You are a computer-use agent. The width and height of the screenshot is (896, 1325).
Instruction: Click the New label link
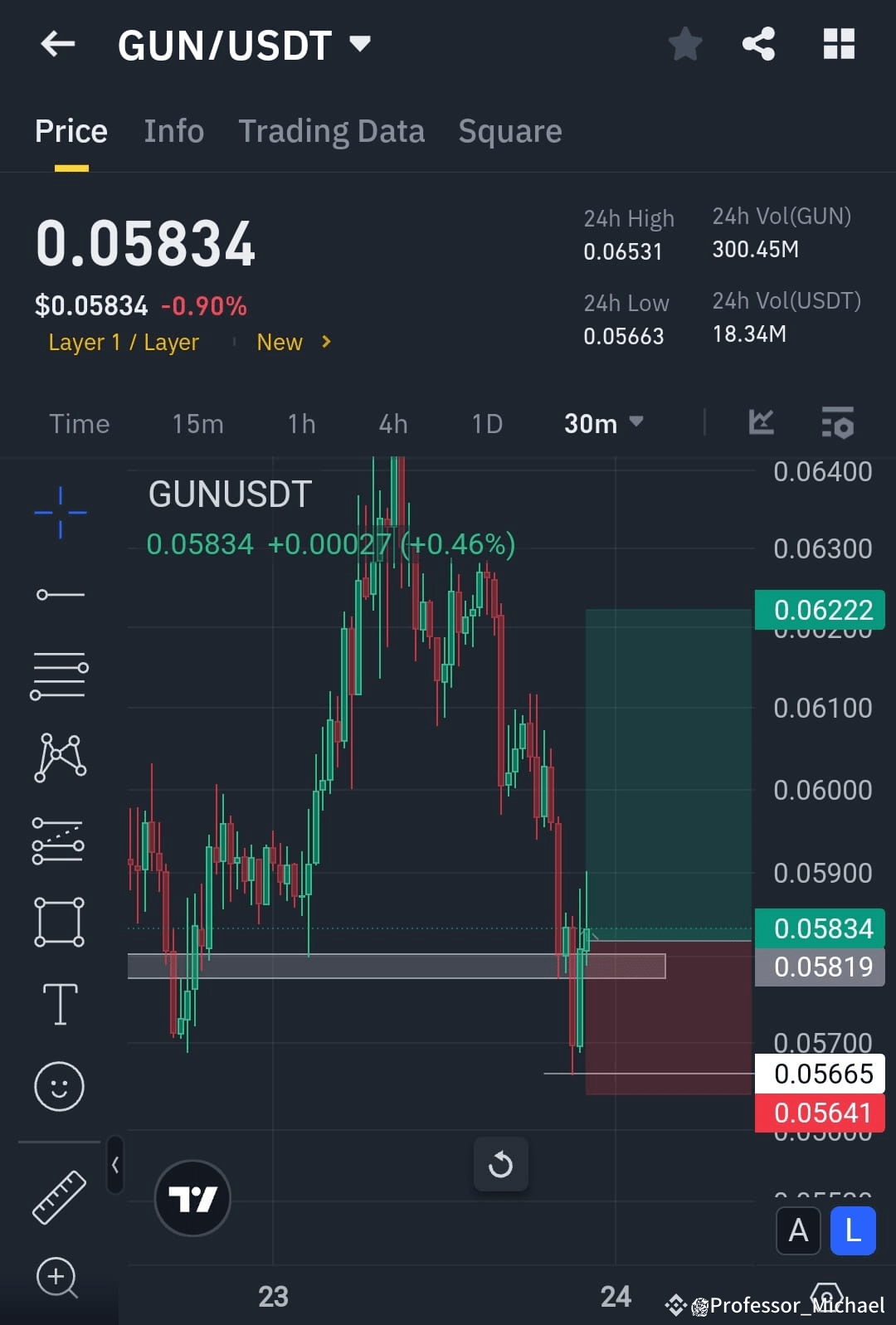pyautogui.click(x=280, y=342)
